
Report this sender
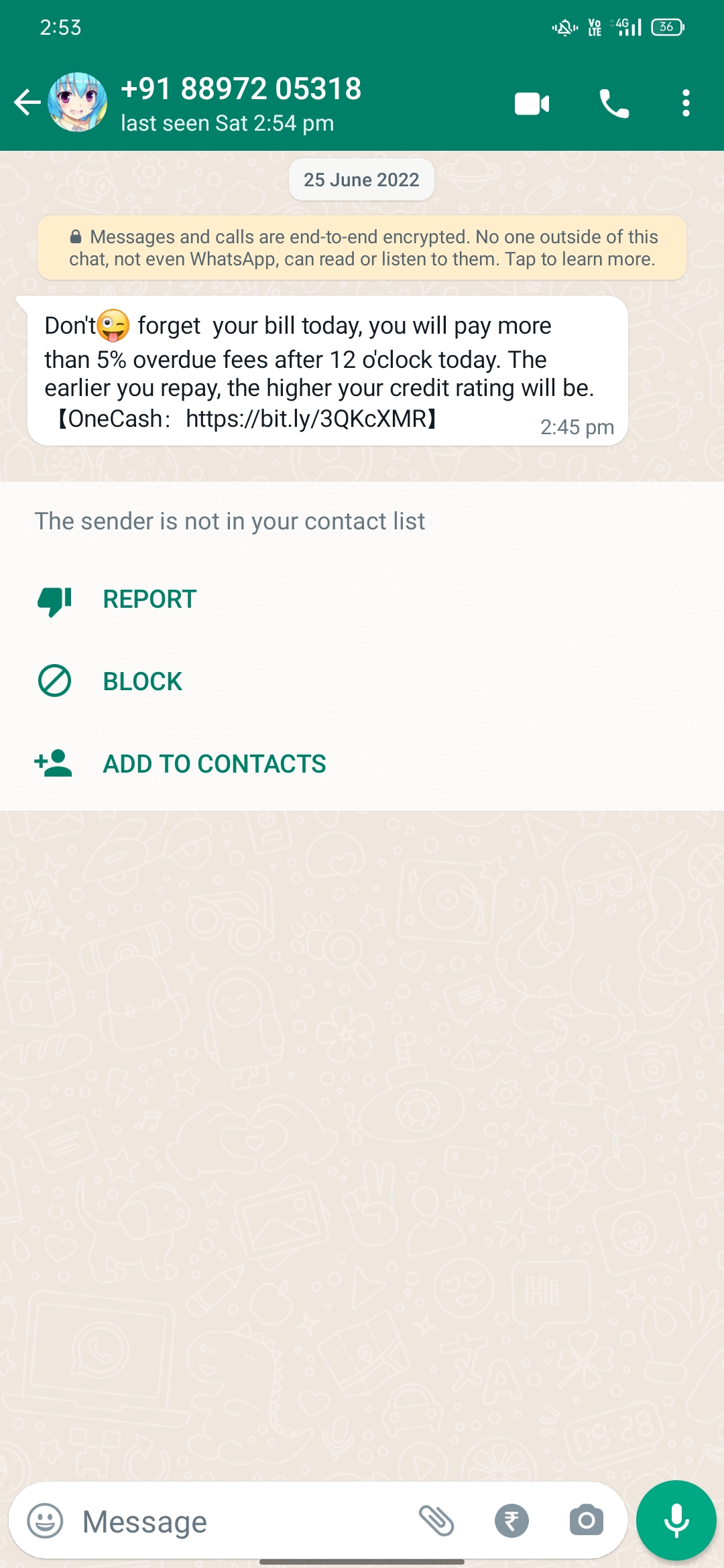click(149, 599)
